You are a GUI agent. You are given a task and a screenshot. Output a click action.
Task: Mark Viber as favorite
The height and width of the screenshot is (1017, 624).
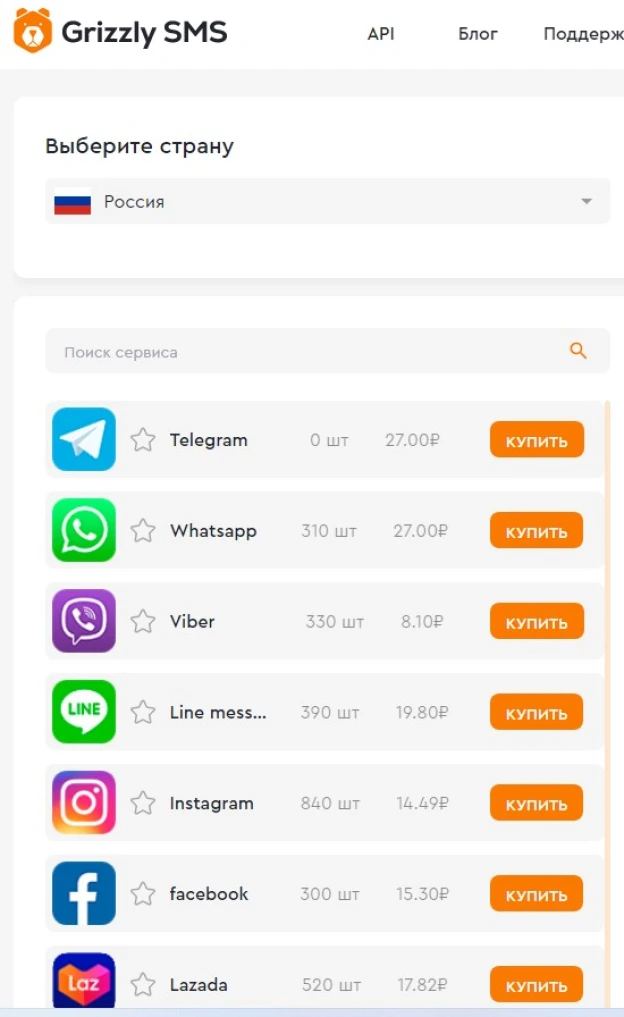click(x=143, y=621)
